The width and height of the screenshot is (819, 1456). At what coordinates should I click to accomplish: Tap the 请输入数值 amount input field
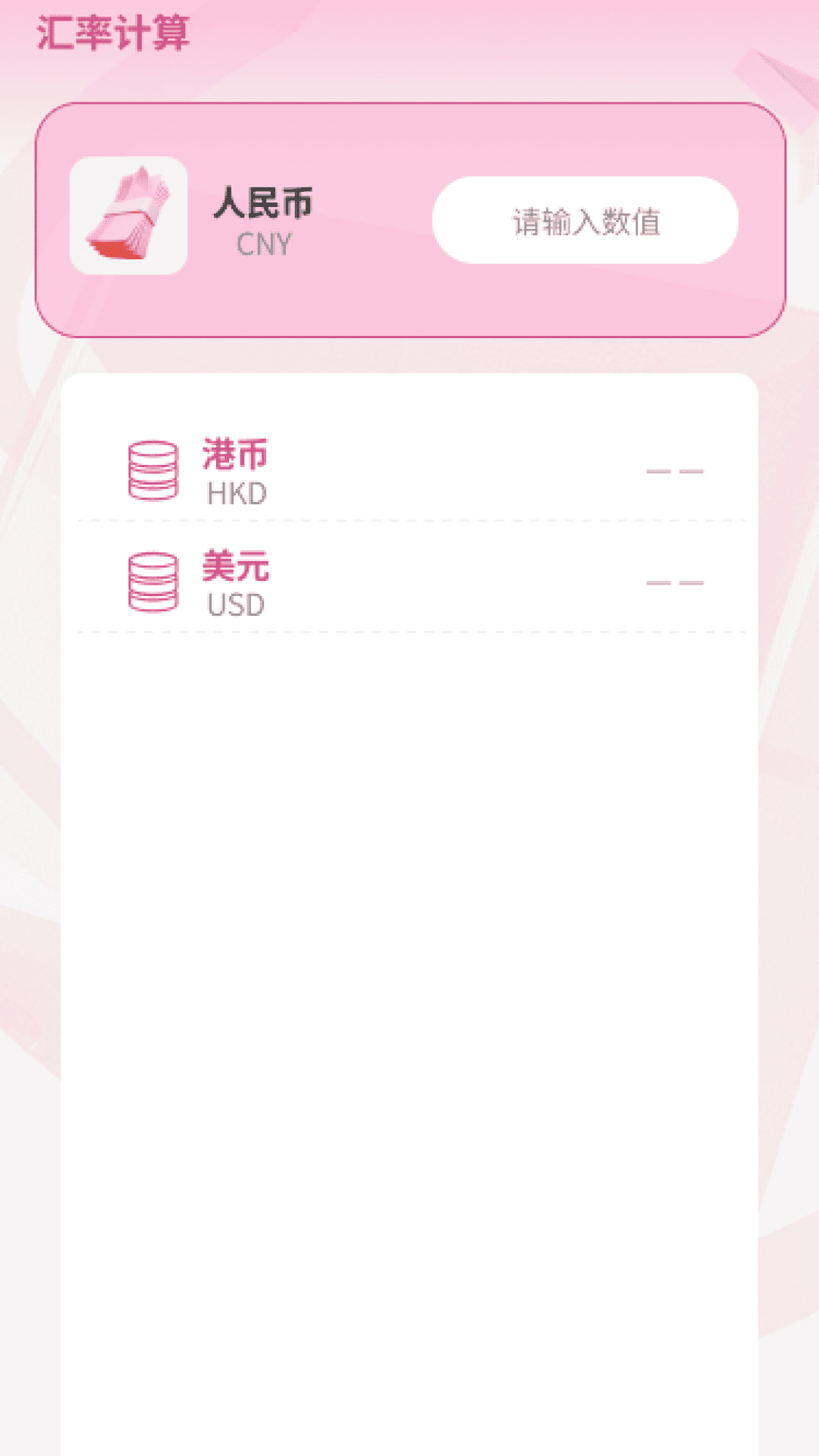click(585, 221)
